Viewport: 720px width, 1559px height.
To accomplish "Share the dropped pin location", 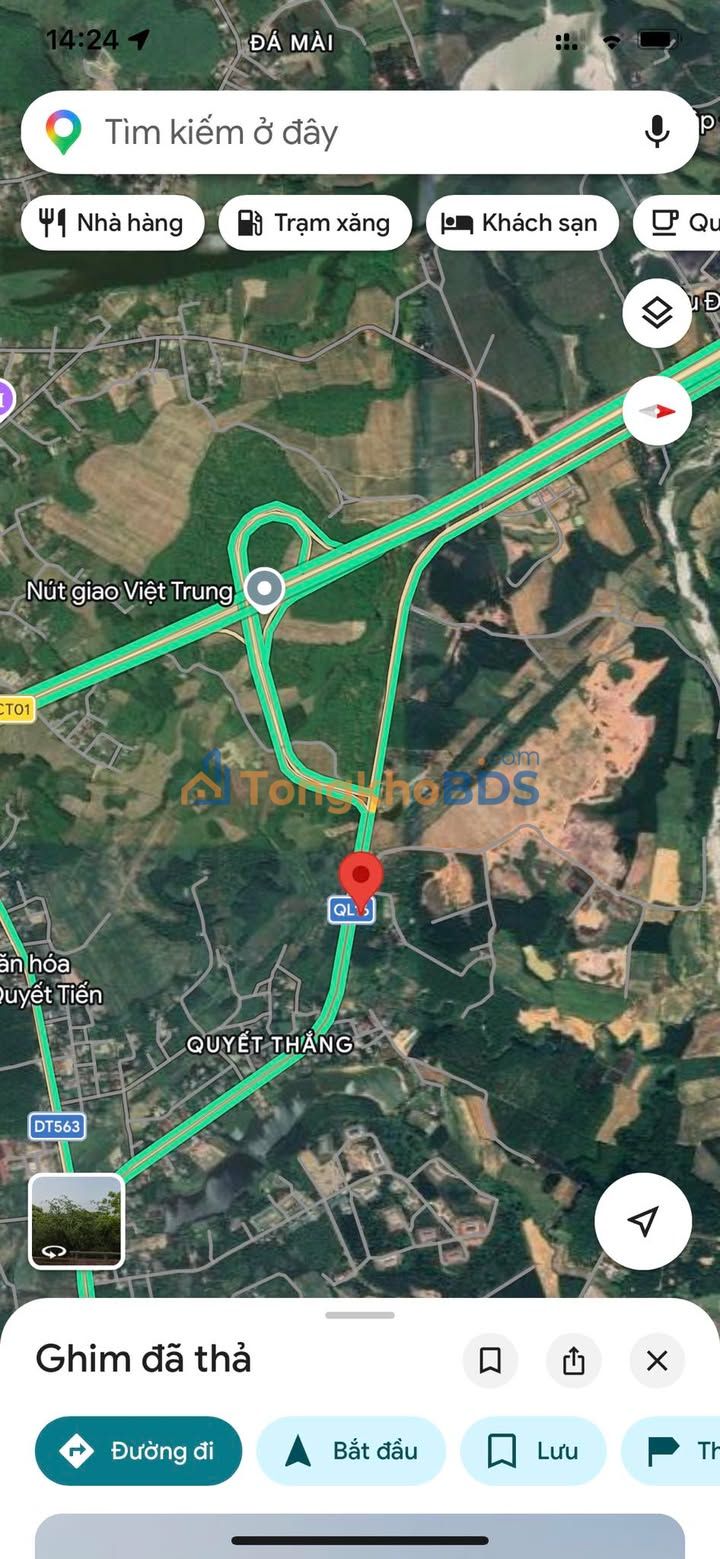I will [x=573, y=1360].
